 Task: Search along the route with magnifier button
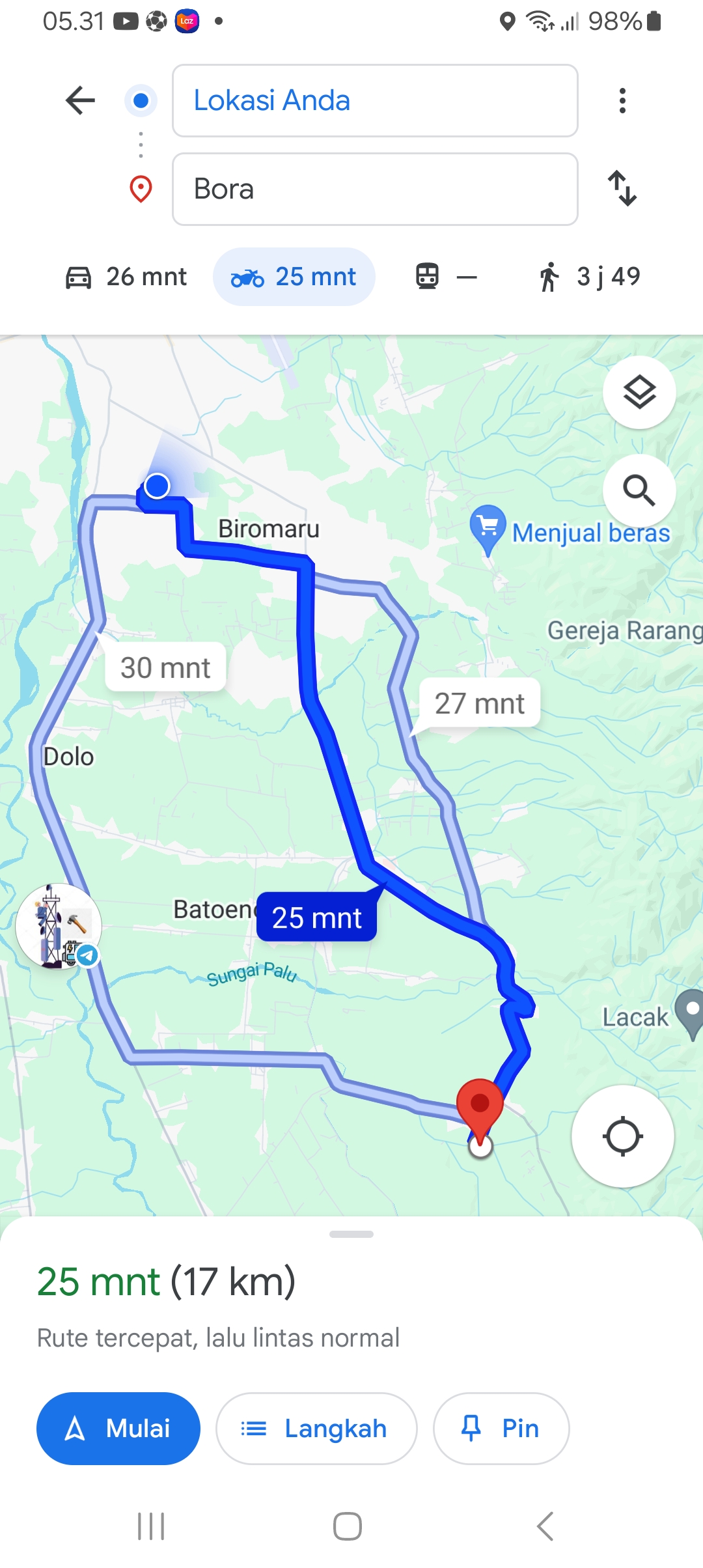coord(639,490)
